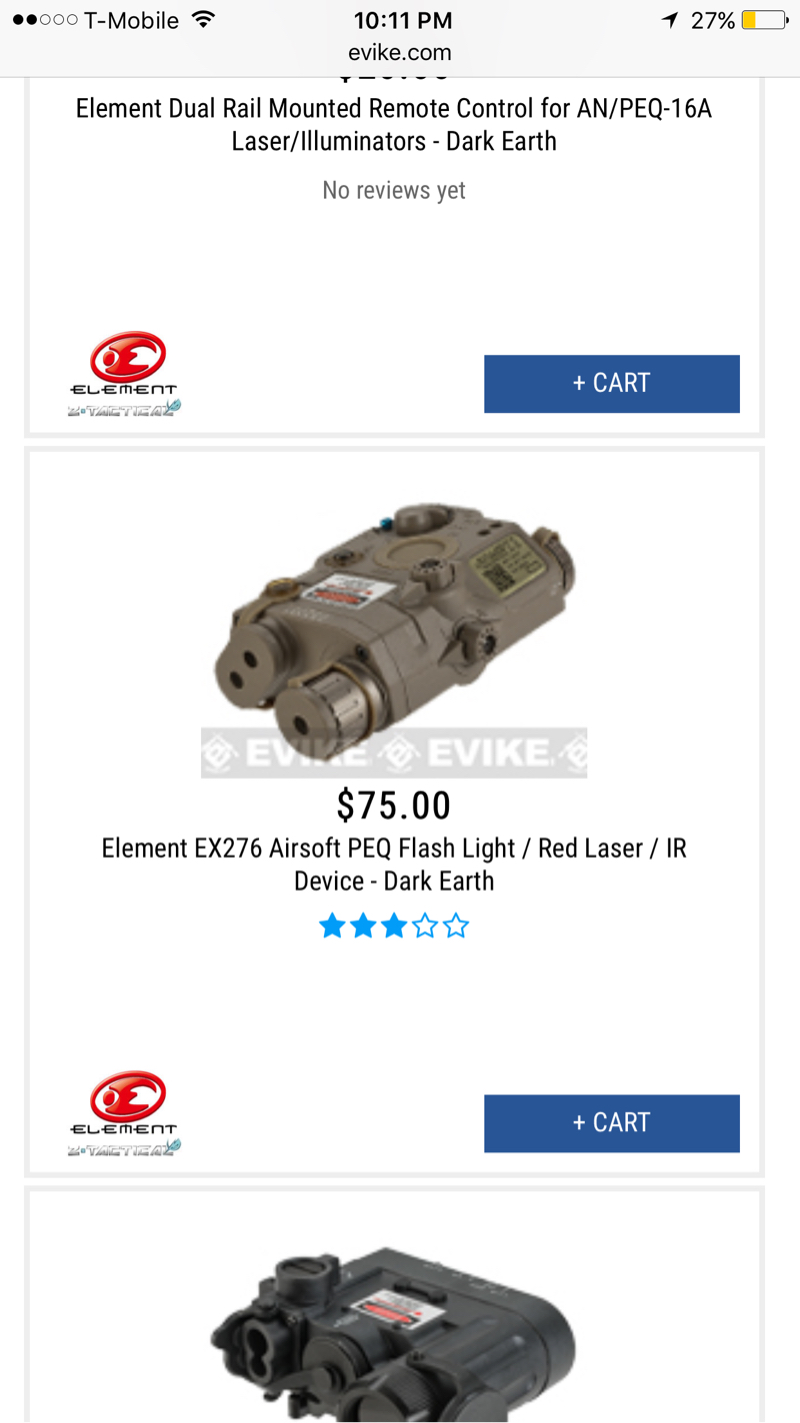Screen dimensions: 800x1423
Task: Add the Element EX276 PEQ to cart
Action: point(612,1123)
